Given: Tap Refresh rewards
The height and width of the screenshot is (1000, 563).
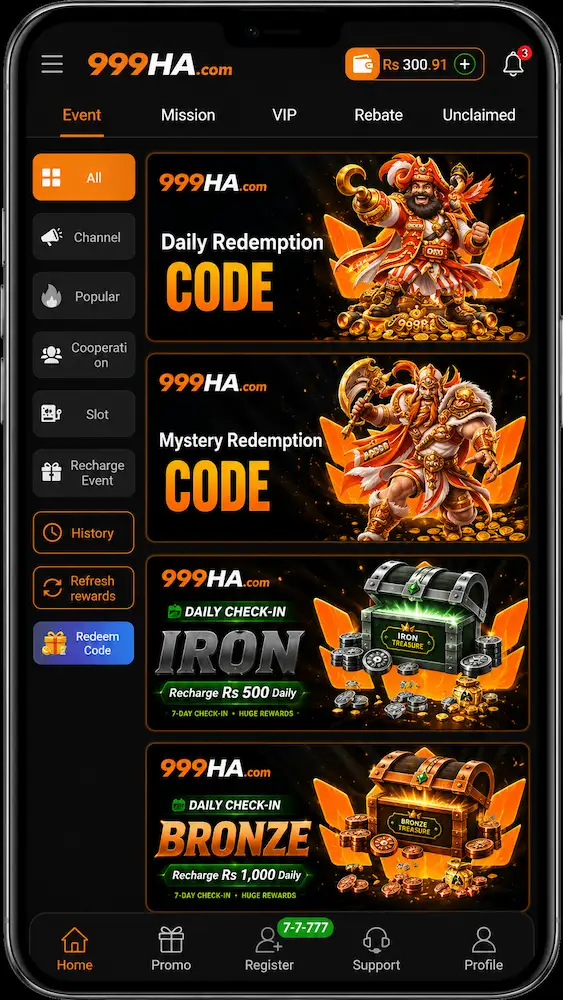Looking at the screenshot, I should (x=84, y=588).
